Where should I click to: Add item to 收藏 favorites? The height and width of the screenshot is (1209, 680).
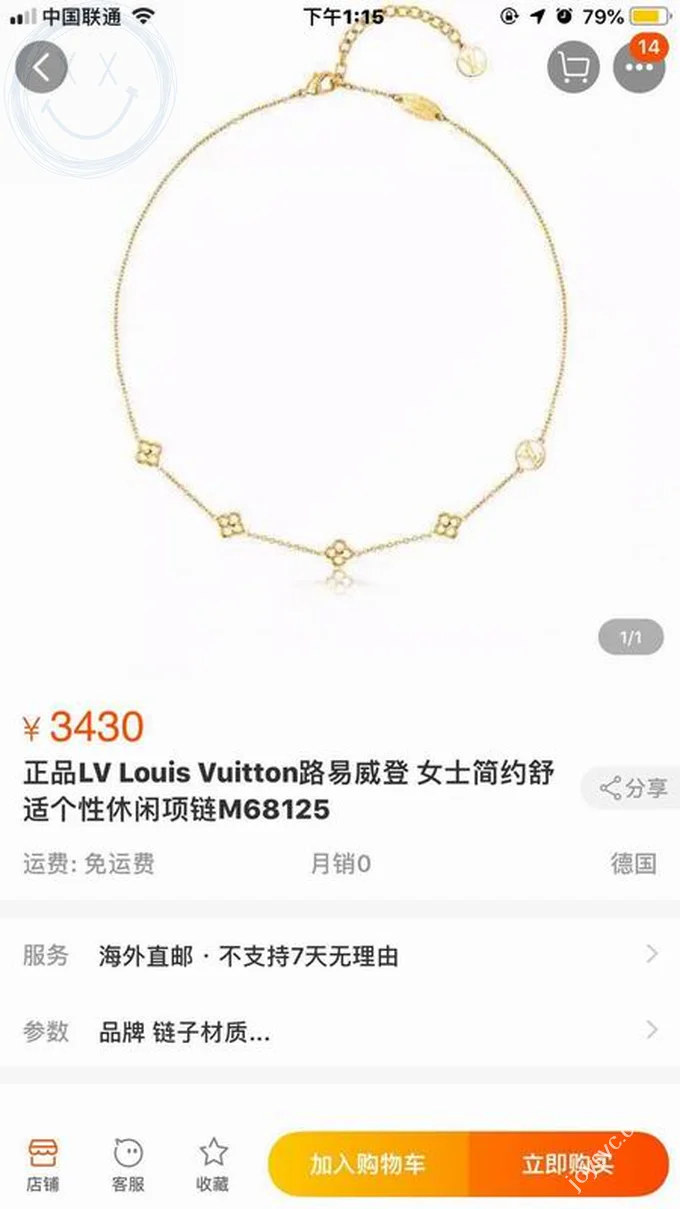(212, 1163)
